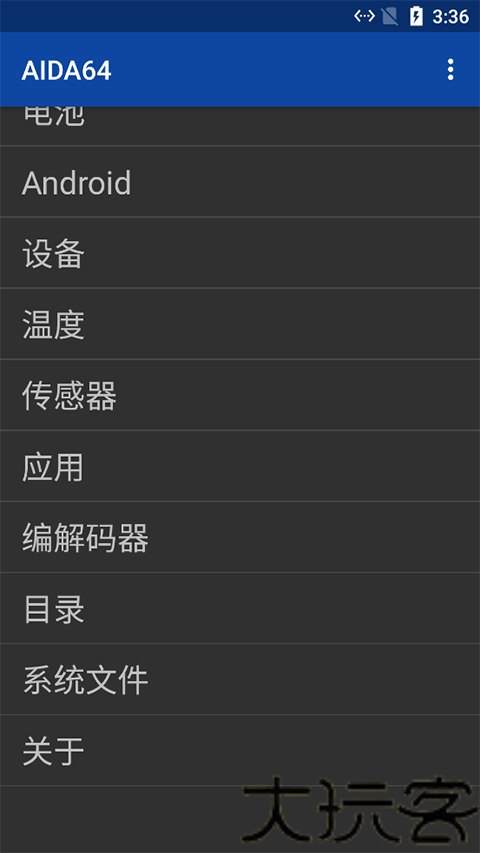
Task: Open the Android section
Action: coord(240,182)
